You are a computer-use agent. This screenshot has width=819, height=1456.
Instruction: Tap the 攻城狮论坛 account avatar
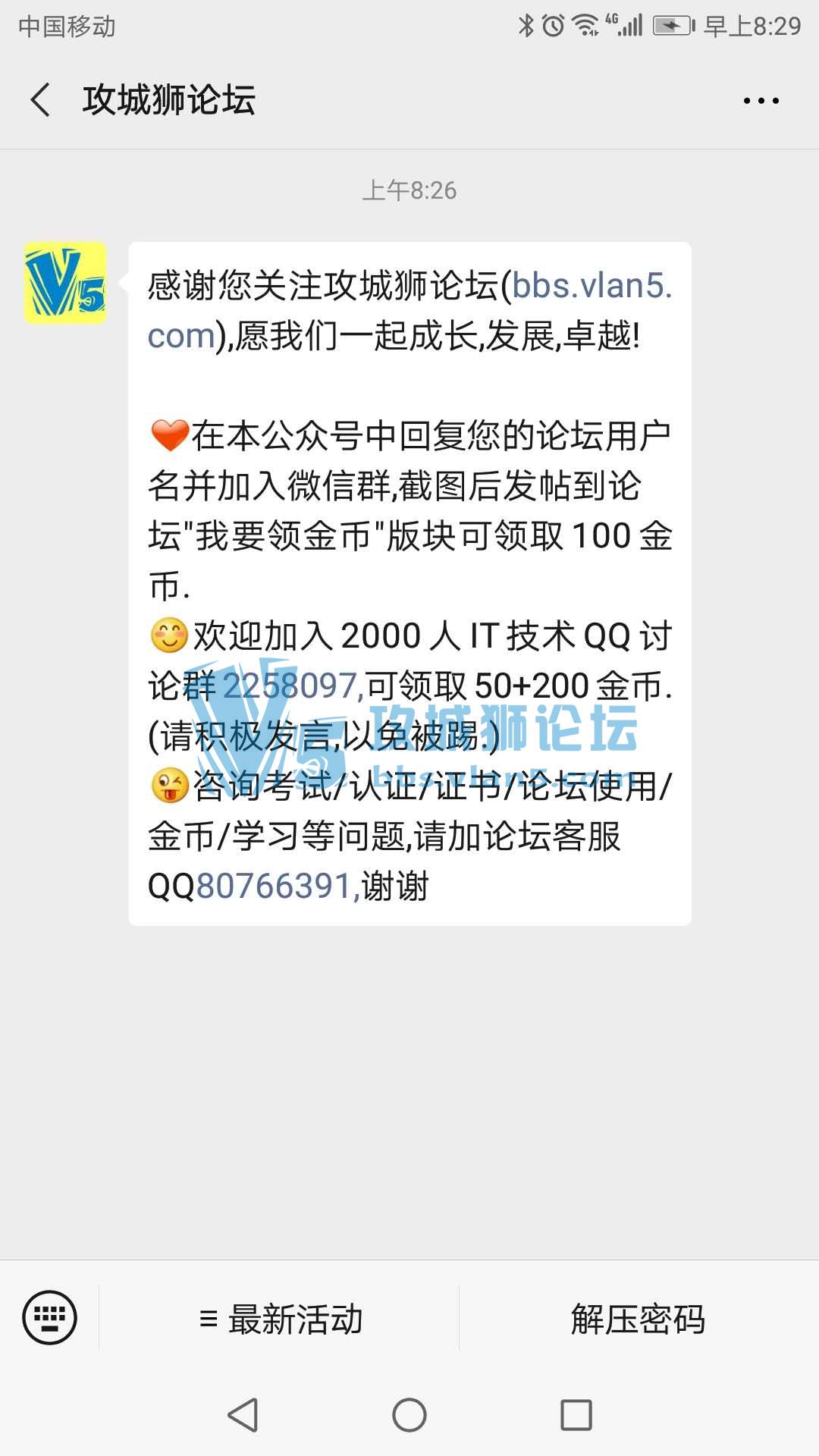click(x=65, y=284)
